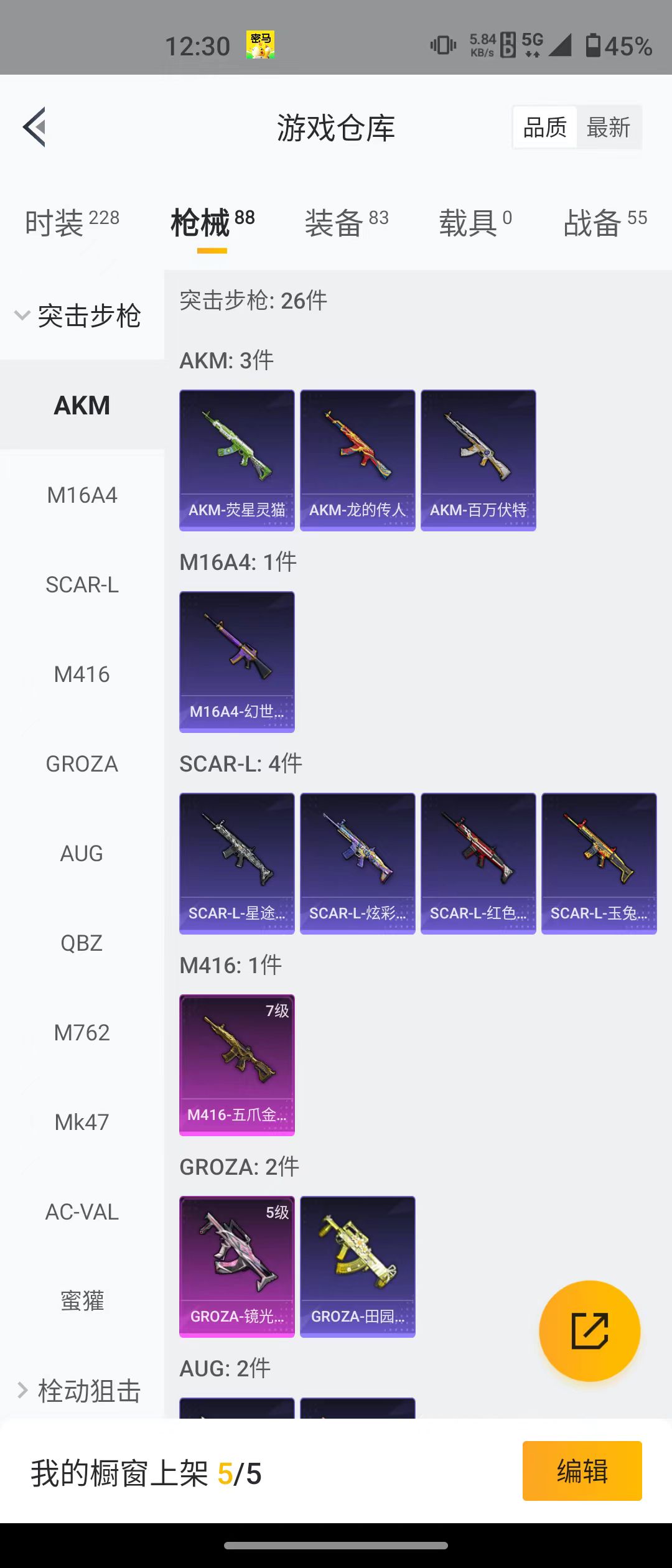The image size is (672, 1568).
Task: Go back from the 游戏仓库 page
Action: (35, 127)
